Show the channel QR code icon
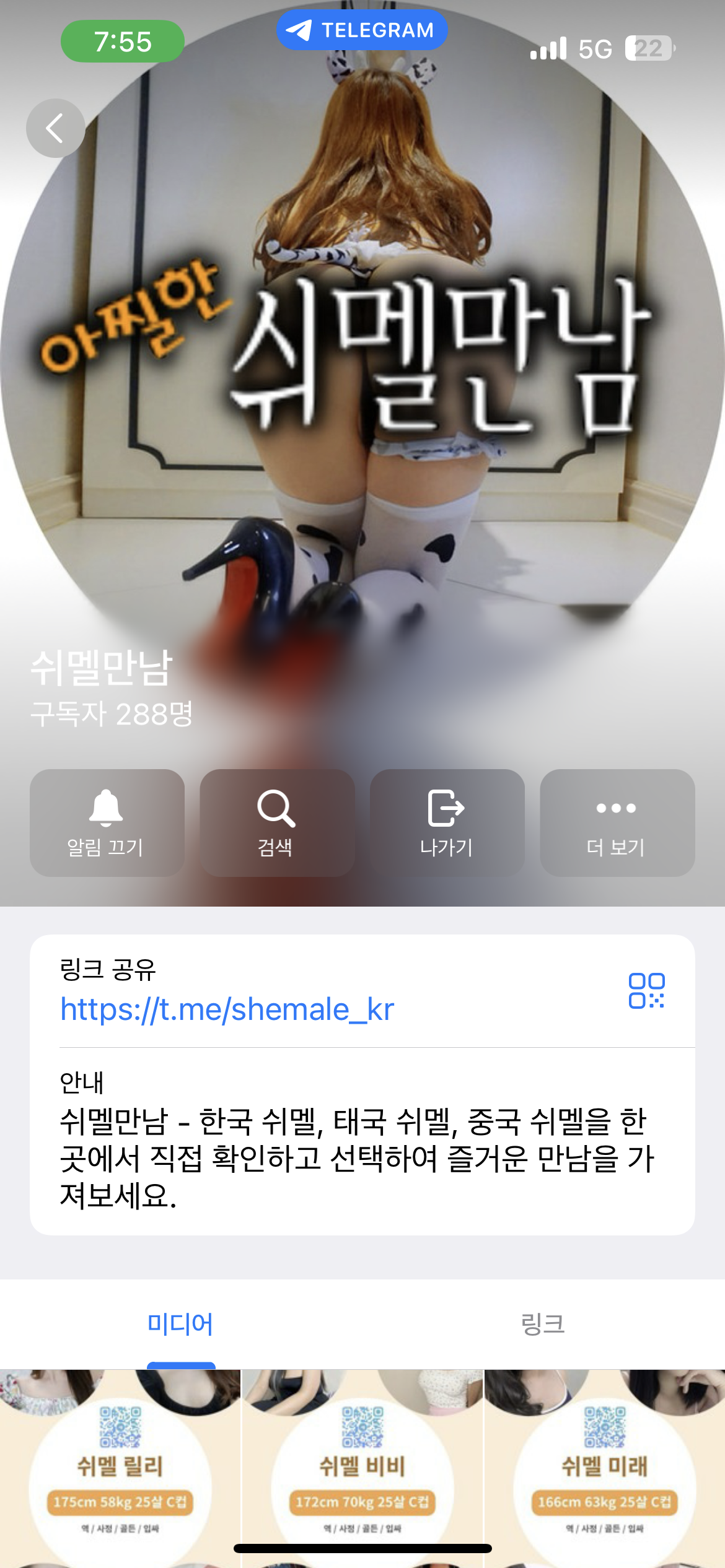The height and width of the screenshot is (1568, 725). click(x=646, y=991)
